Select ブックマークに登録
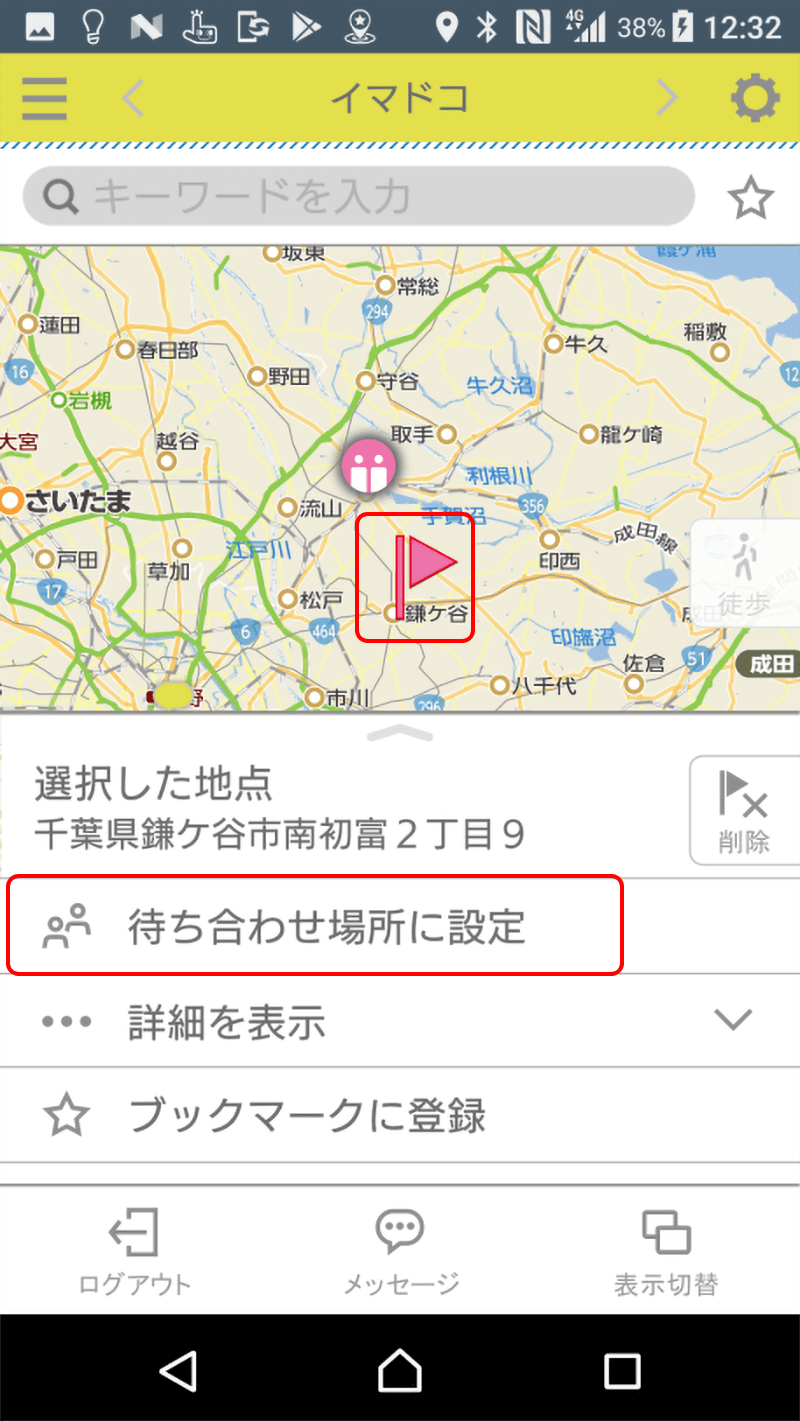Image resolution: width=800 pixels, height=1421 pixels. [x=306, y=1115]
